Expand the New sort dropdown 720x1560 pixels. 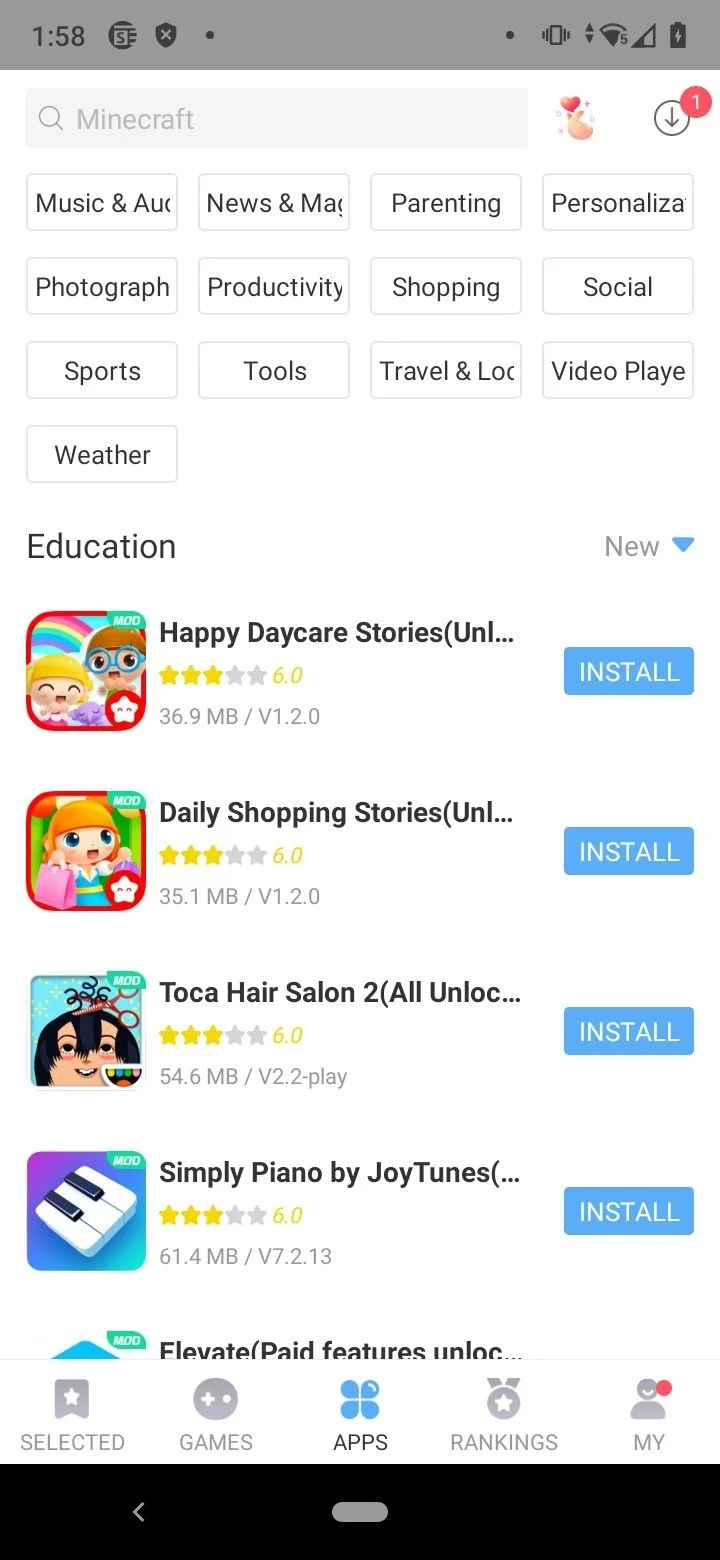click(648, 546)
